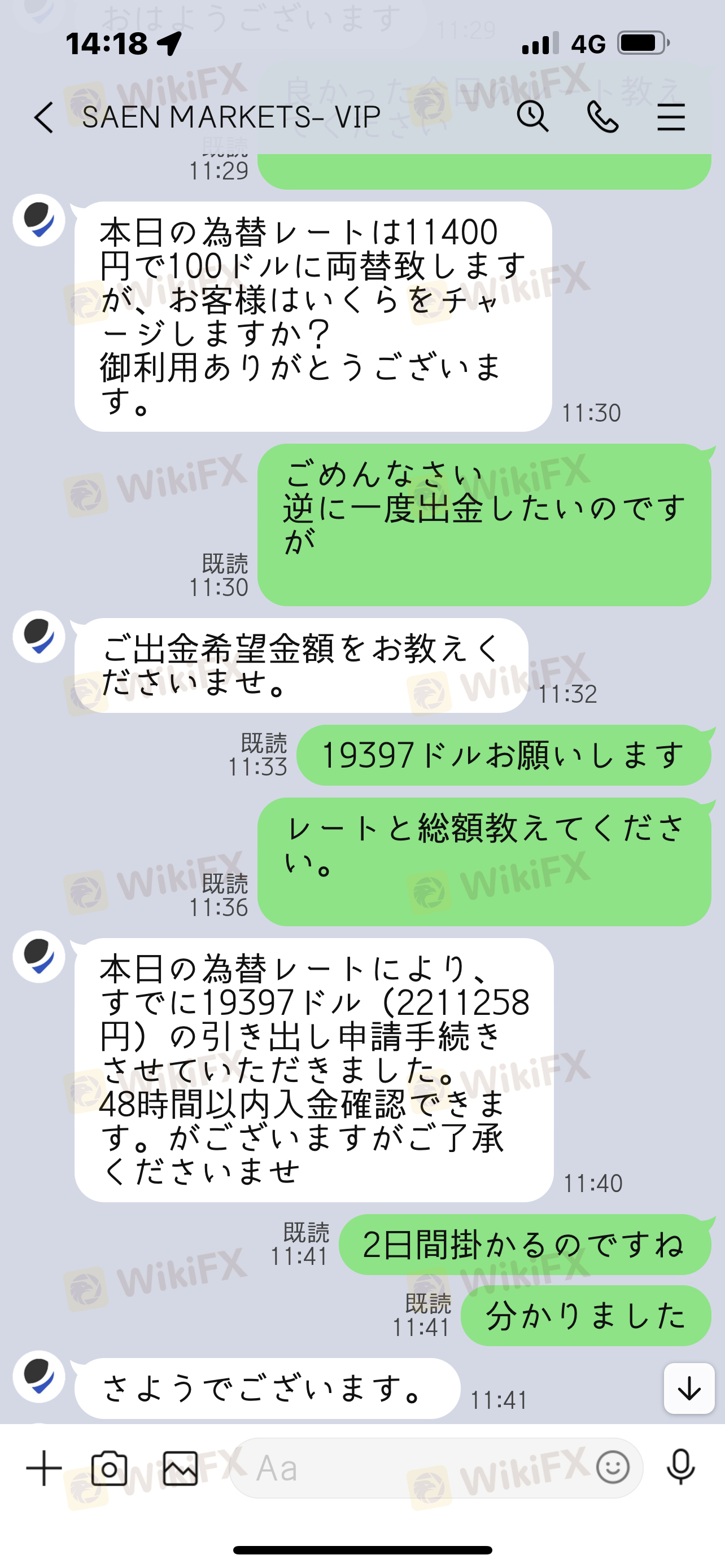Go back from the SAEN MARKETS- VIP chat
The width and height of the screenshot is (725, 1568).
pyautogui.click(x=44, y=117)
